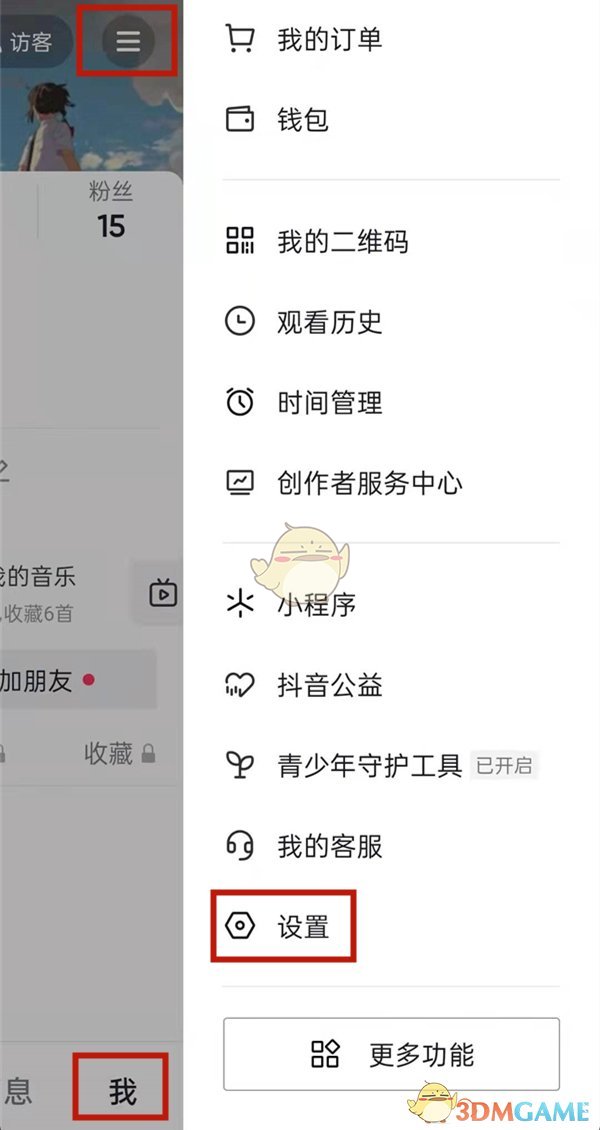Open 钱包 (Wallet)

pyautogui.click(x=302, y=121)
